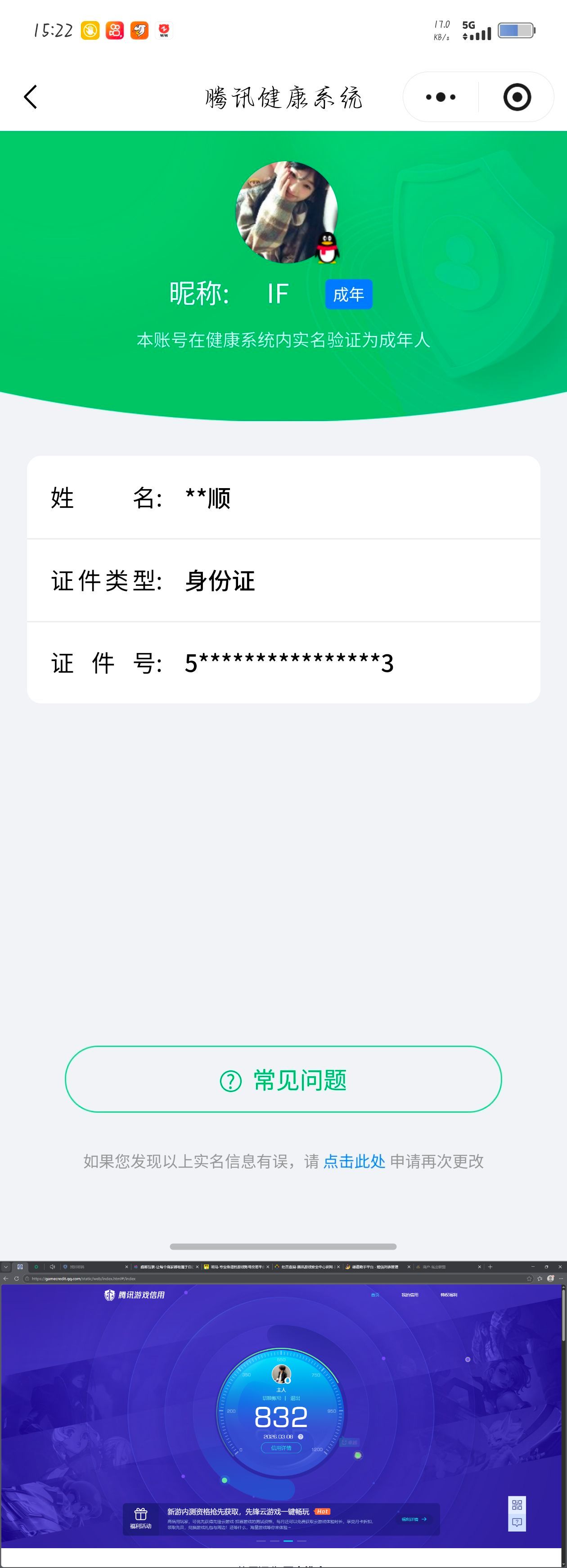Tap the 点击此处 link to change real-name info
Screen dimensions: 567x1568
[354, 1161]
